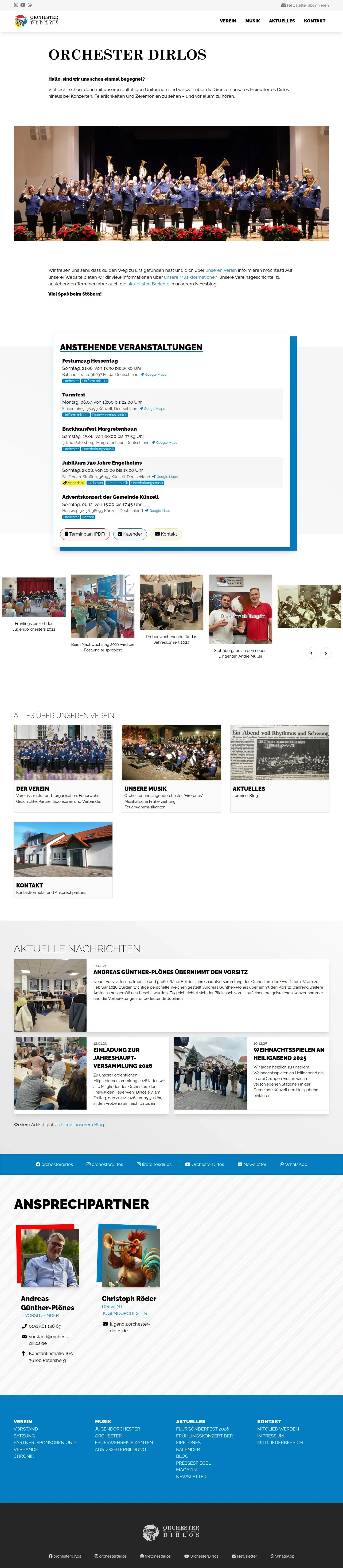
Task: Show the next gallery photo
Action: tap(326, 653)
